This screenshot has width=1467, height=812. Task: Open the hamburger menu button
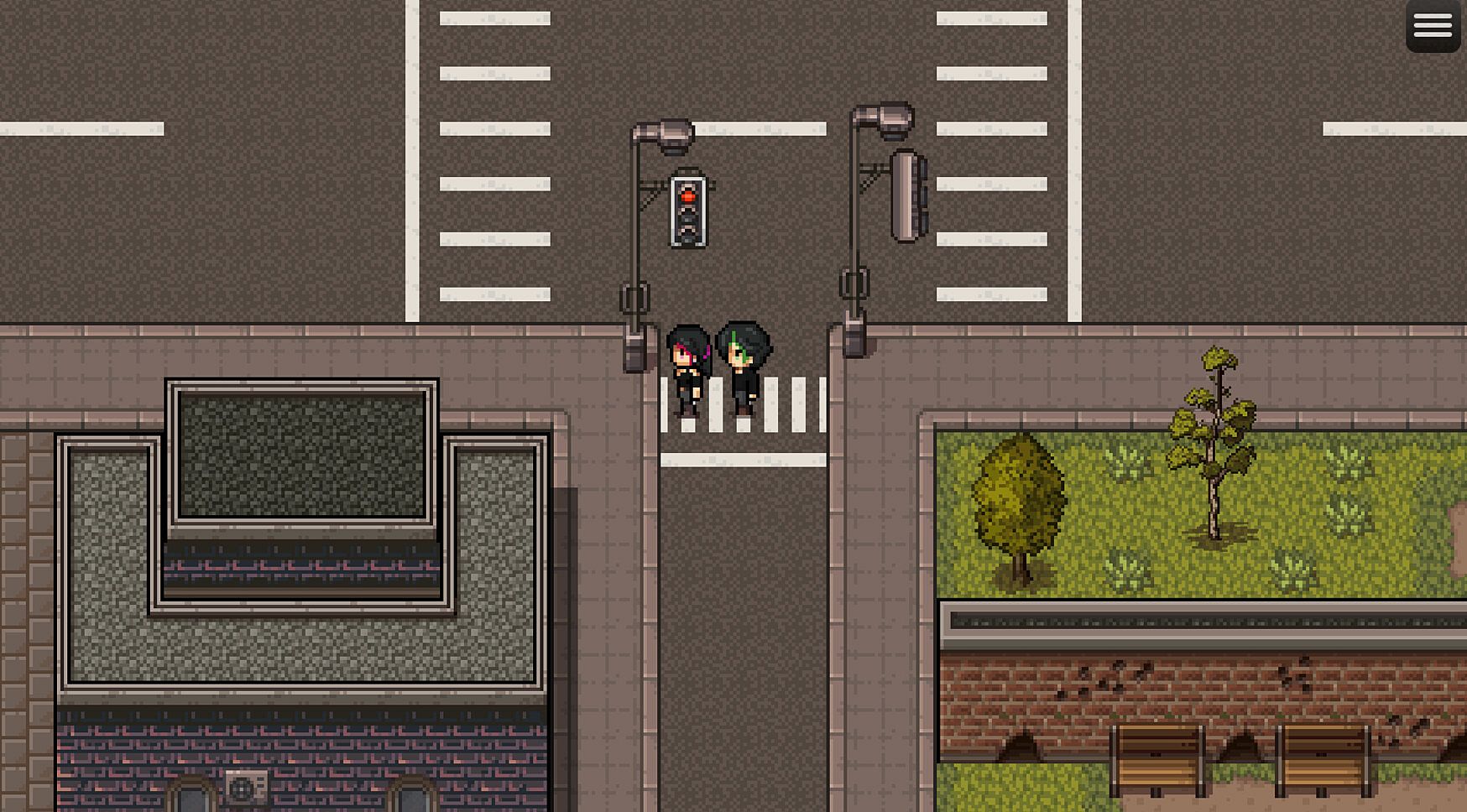pyautogui.click(x=1432, y=26)
